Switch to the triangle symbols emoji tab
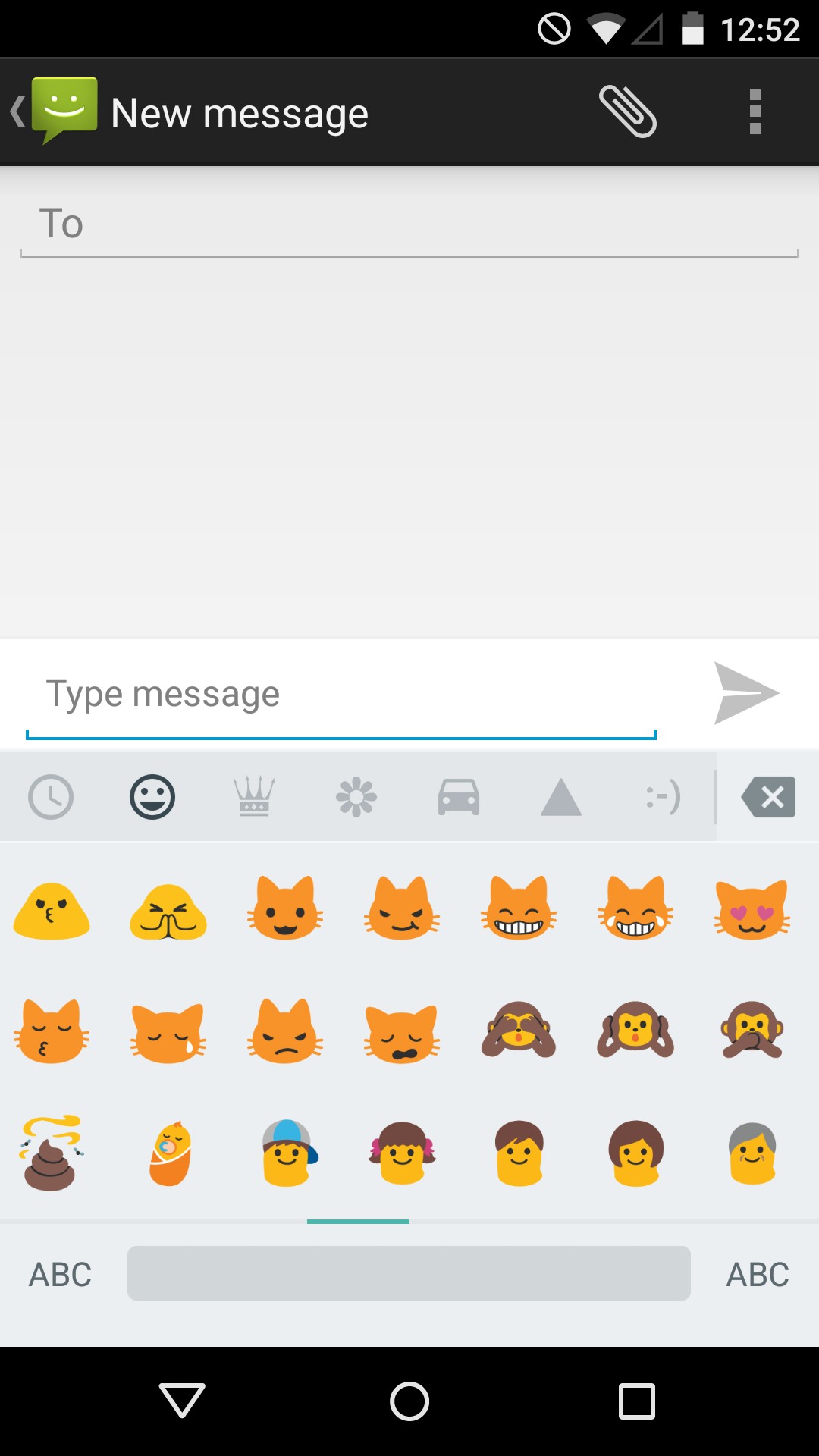 coord(561,797)
